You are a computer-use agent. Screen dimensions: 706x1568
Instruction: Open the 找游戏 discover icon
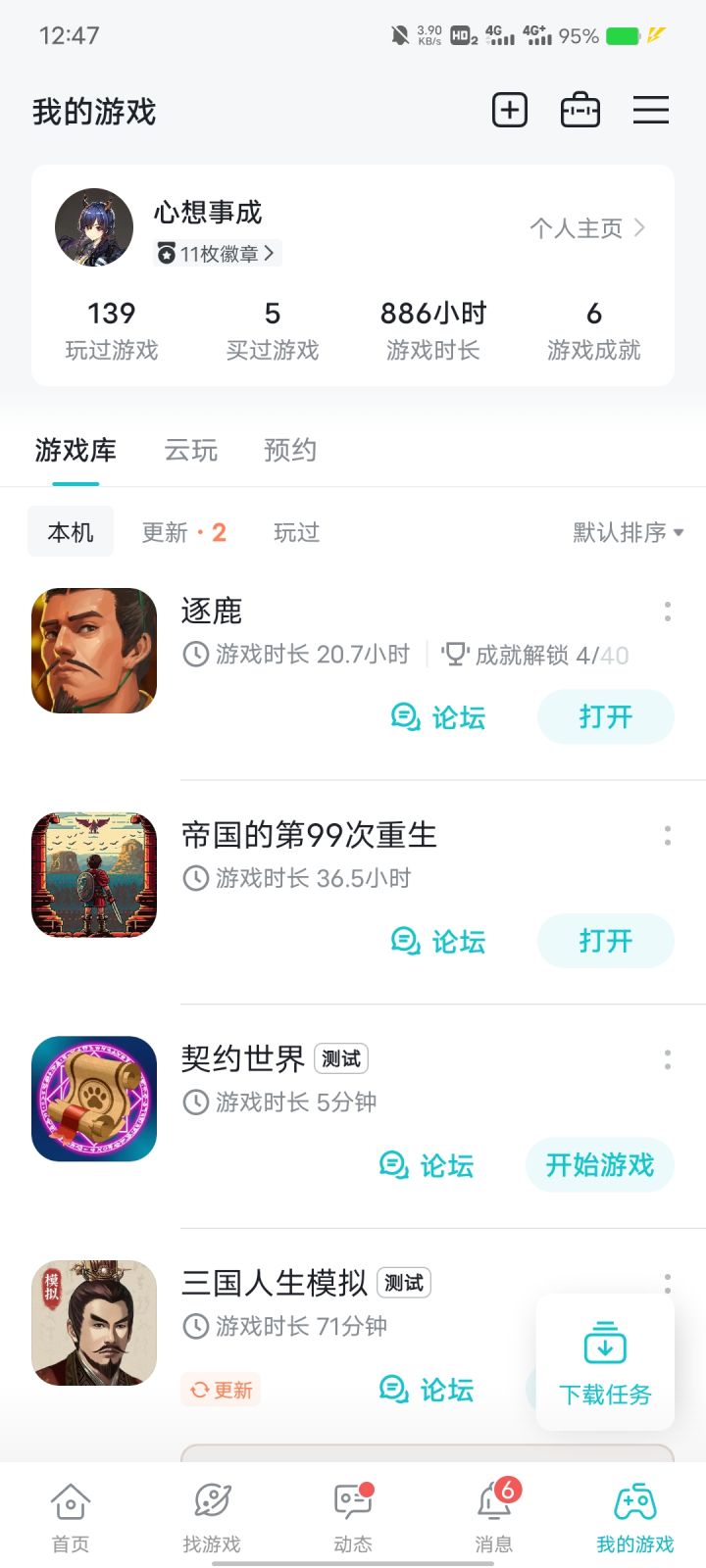coord(210,1514)
